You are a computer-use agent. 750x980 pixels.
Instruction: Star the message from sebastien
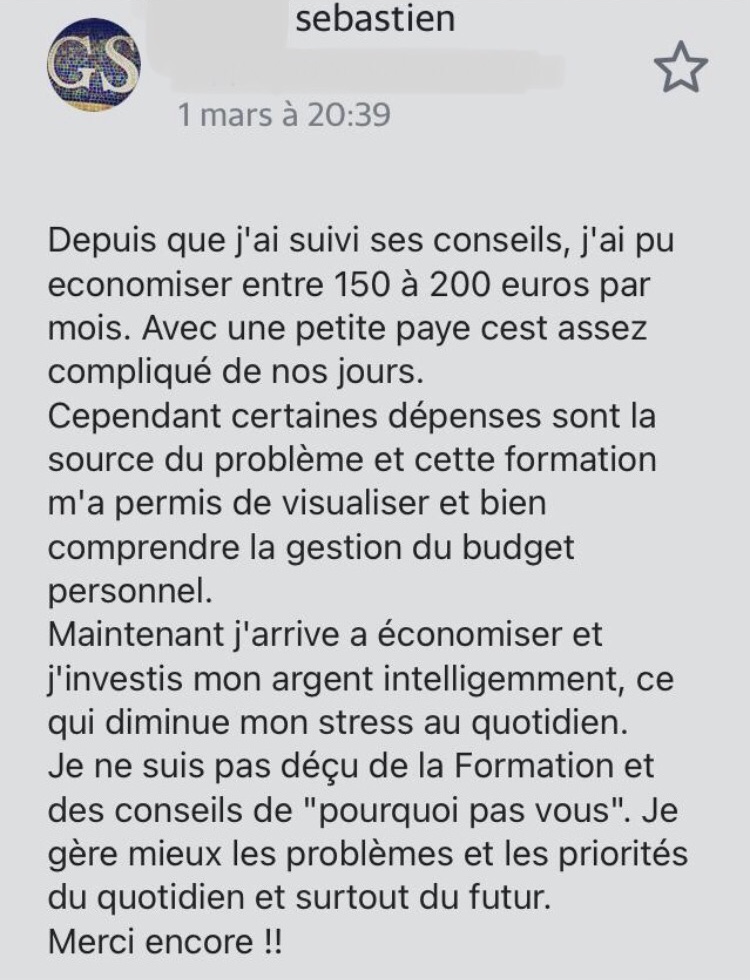click(x=680, y=68)
